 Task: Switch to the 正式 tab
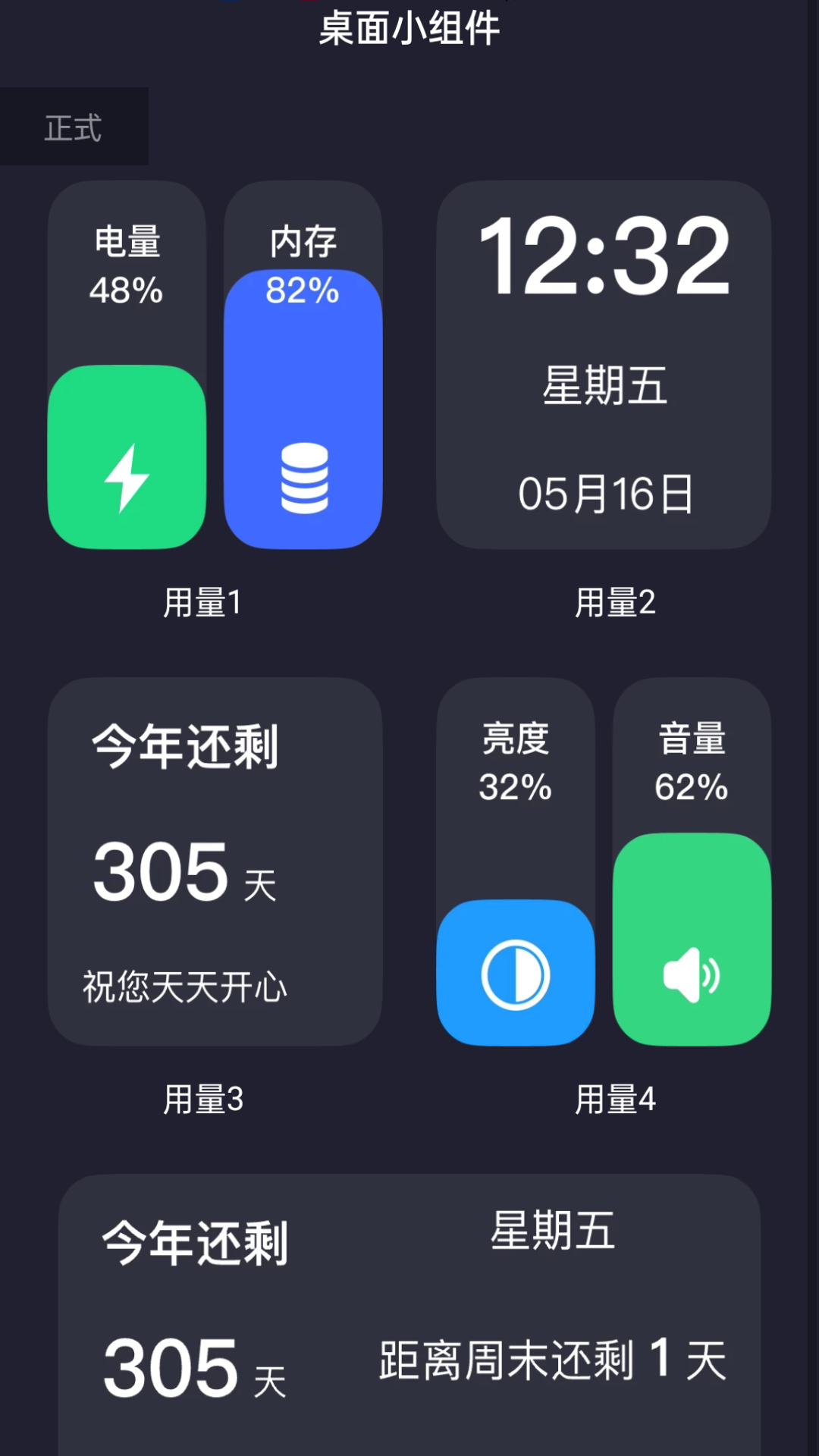pyautogui.click(x=74, y=127)
